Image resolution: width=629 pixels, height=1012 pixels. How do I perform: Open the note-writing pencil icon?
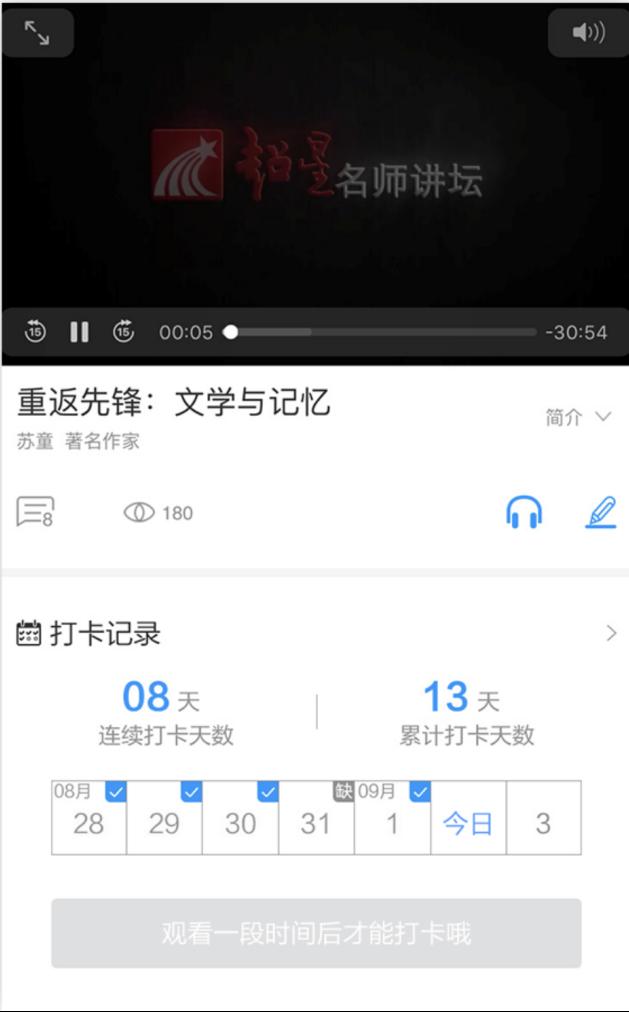(600, 512)
